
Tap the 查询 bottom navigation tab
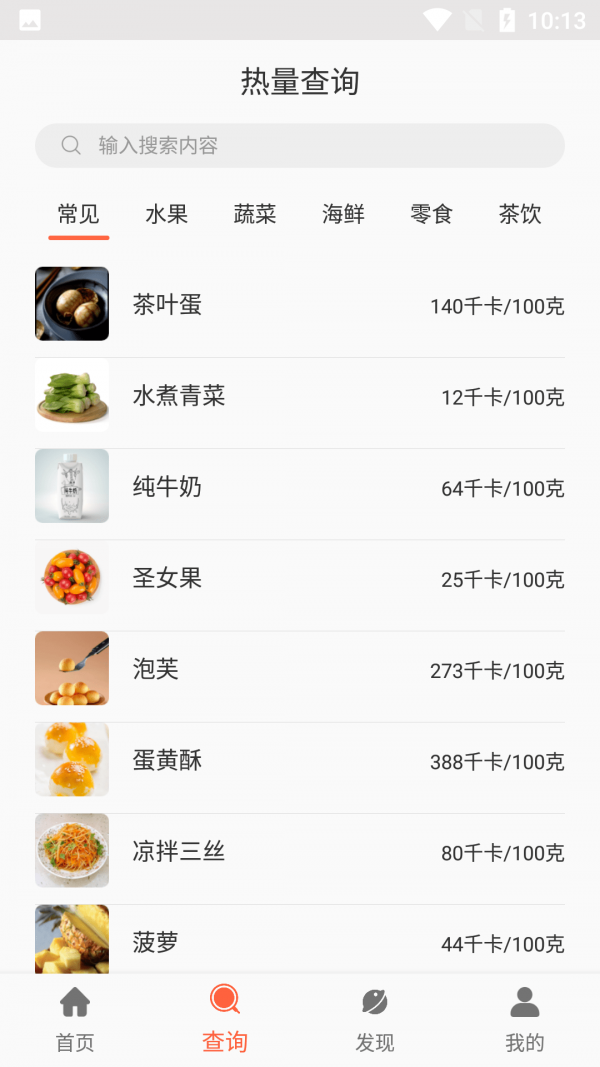point(225,1019)
